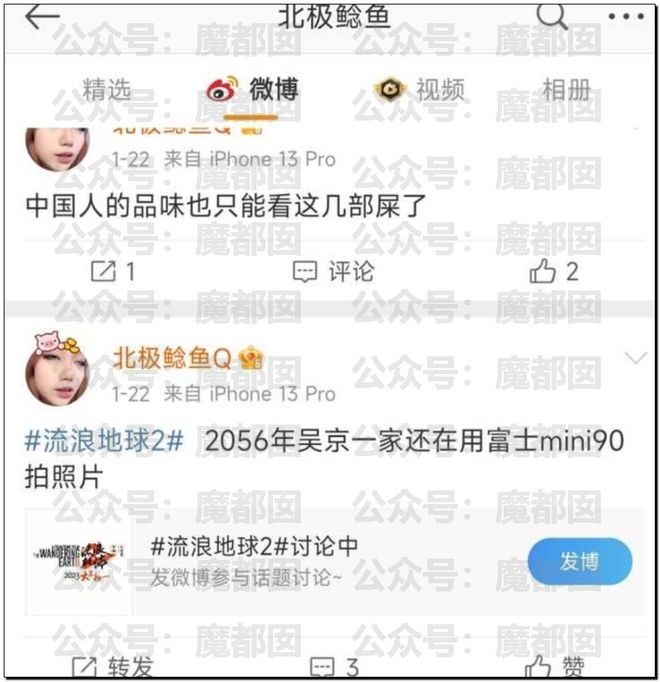Open search from the top bar
This screenshot has height=682, width=660.
tap(551, 14)
